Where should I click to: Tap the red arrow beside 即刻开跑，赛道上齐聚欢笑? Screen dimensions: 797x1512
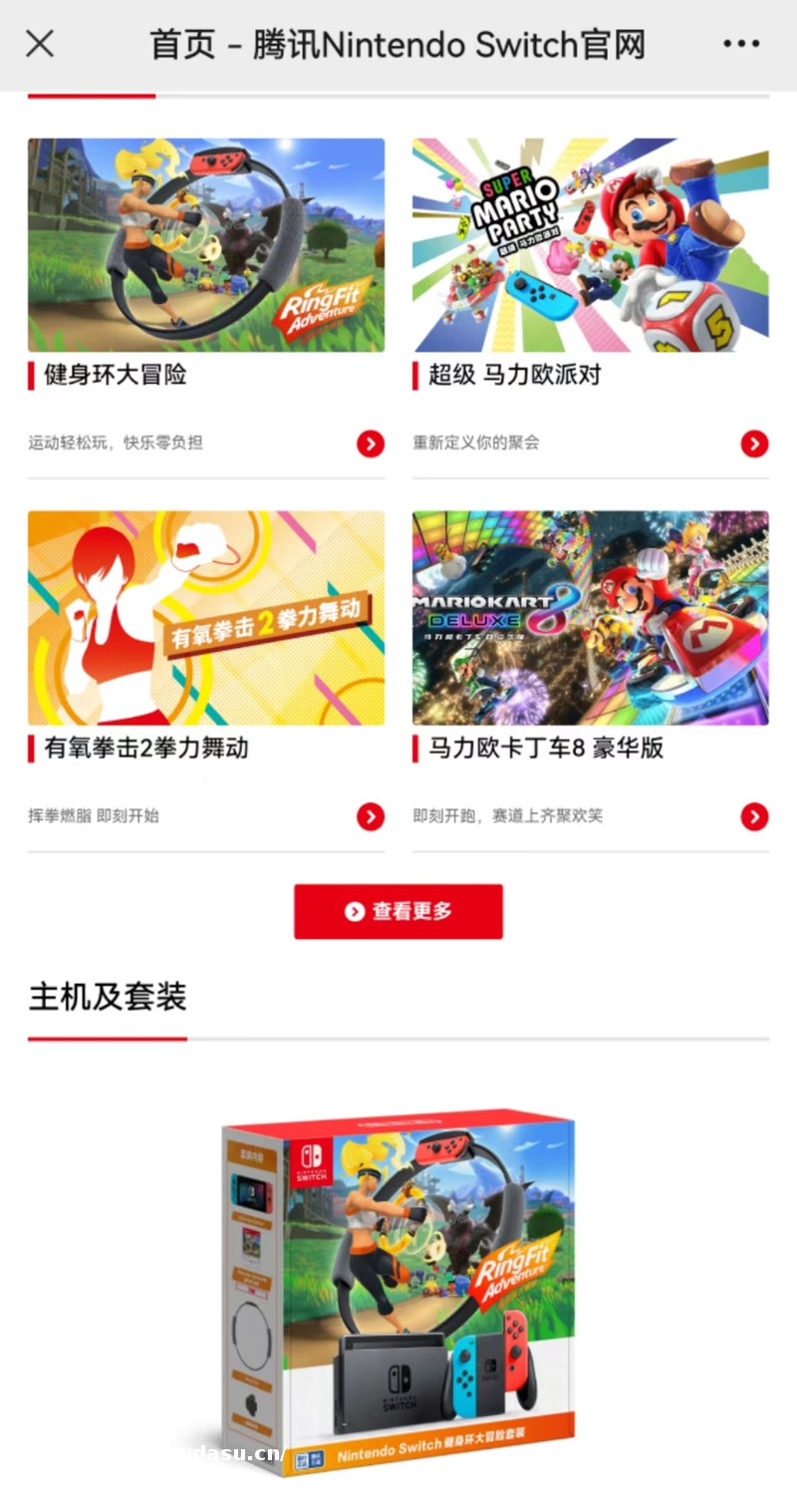754,817
